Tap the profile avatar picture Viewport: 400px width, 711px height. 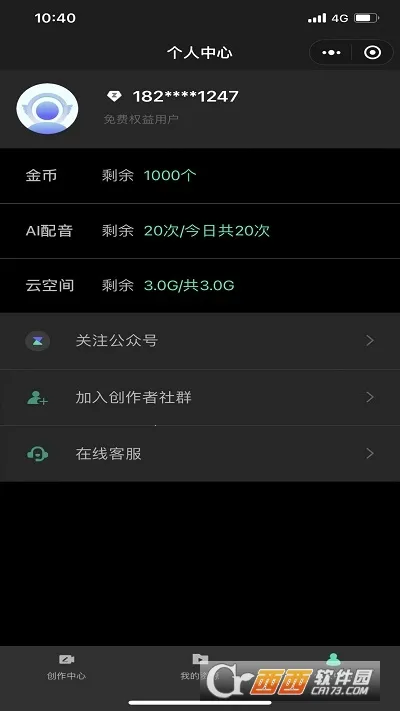coord(47,109)
